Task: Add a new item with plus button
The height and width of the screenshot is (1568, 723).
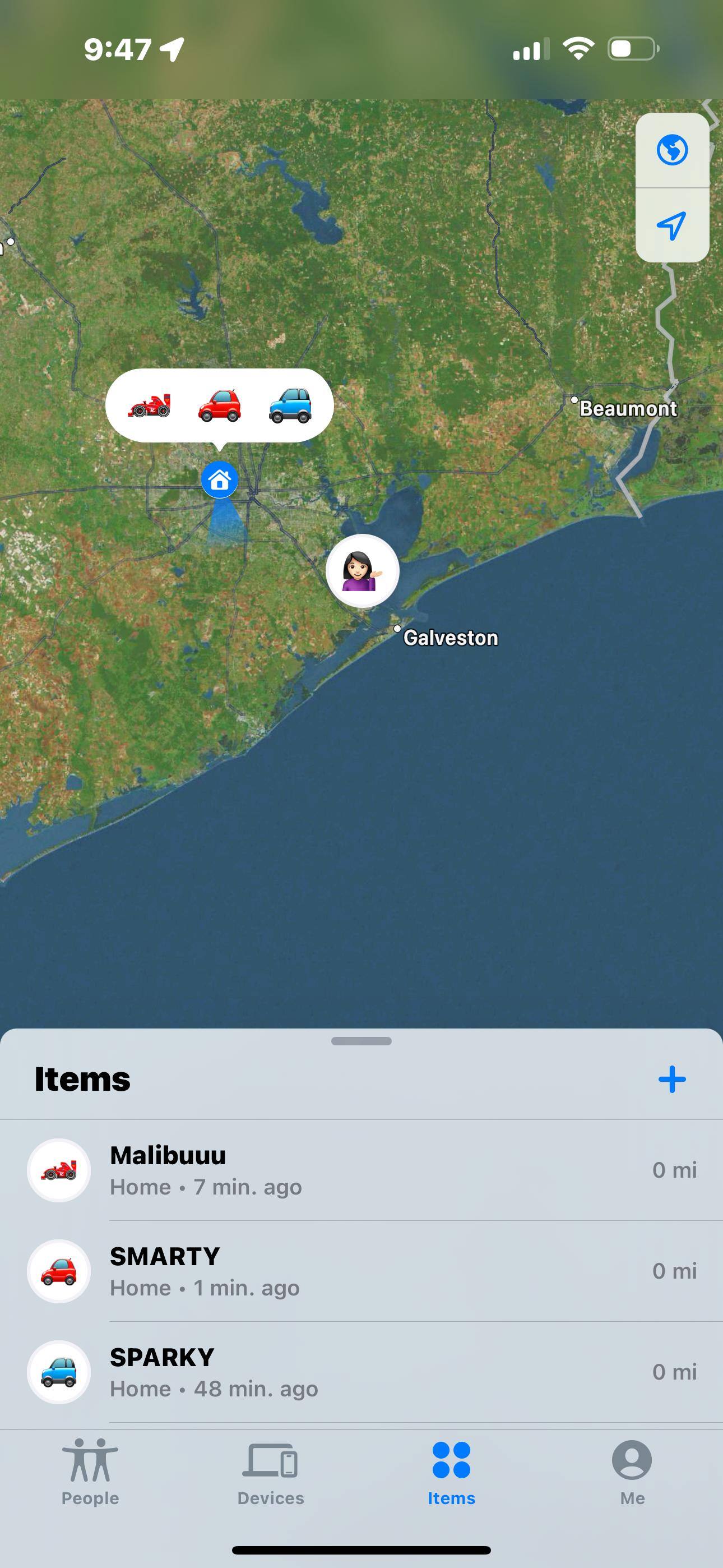Action: tap(672, 1079)
